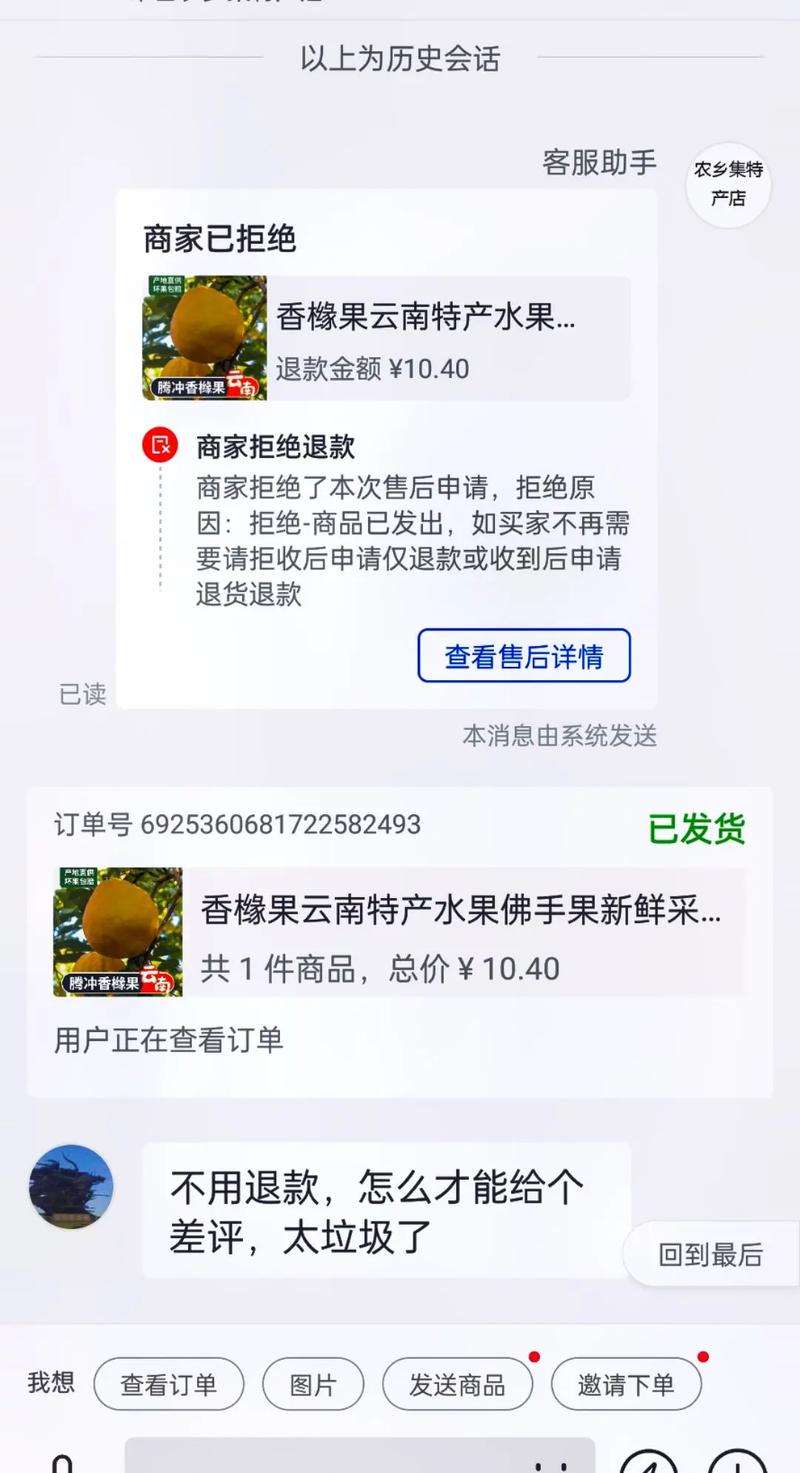This screenshot has width=800, height=1473.
Task: Tap the order number 6925360681722582493
Action: point(238,825)
